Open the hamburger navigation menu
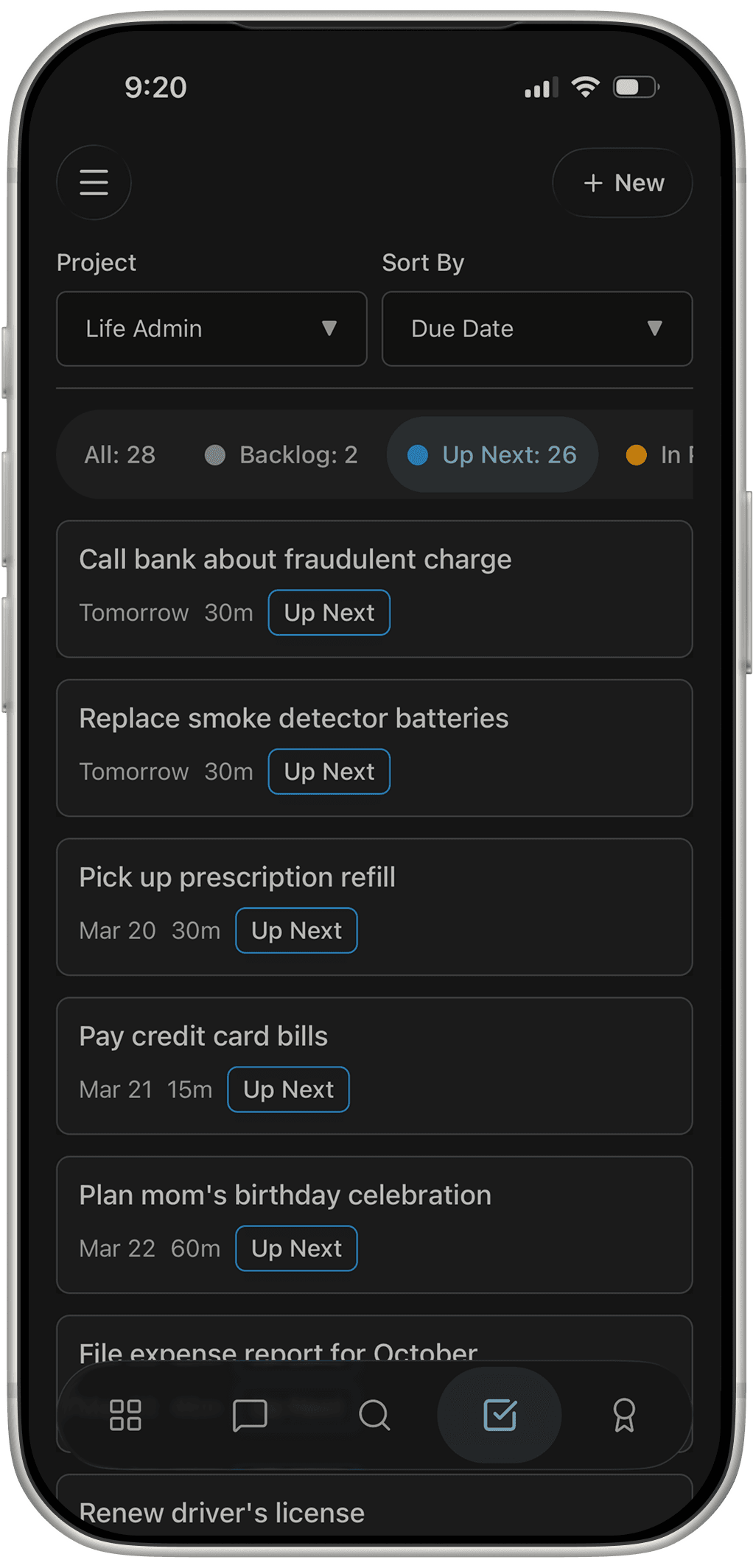The width and height of the screenshot is (753, 1568). coord(94,183)
